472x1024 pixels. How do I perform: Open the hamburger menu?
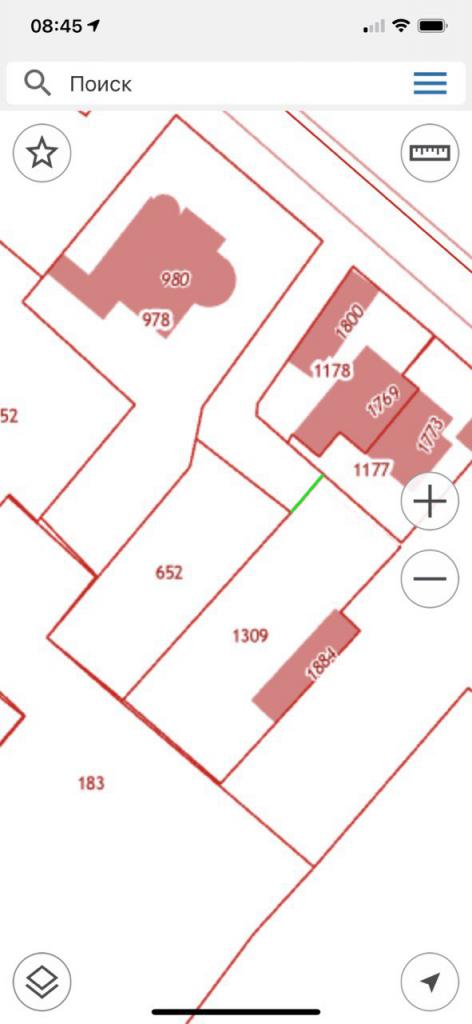tap(430, 84)
